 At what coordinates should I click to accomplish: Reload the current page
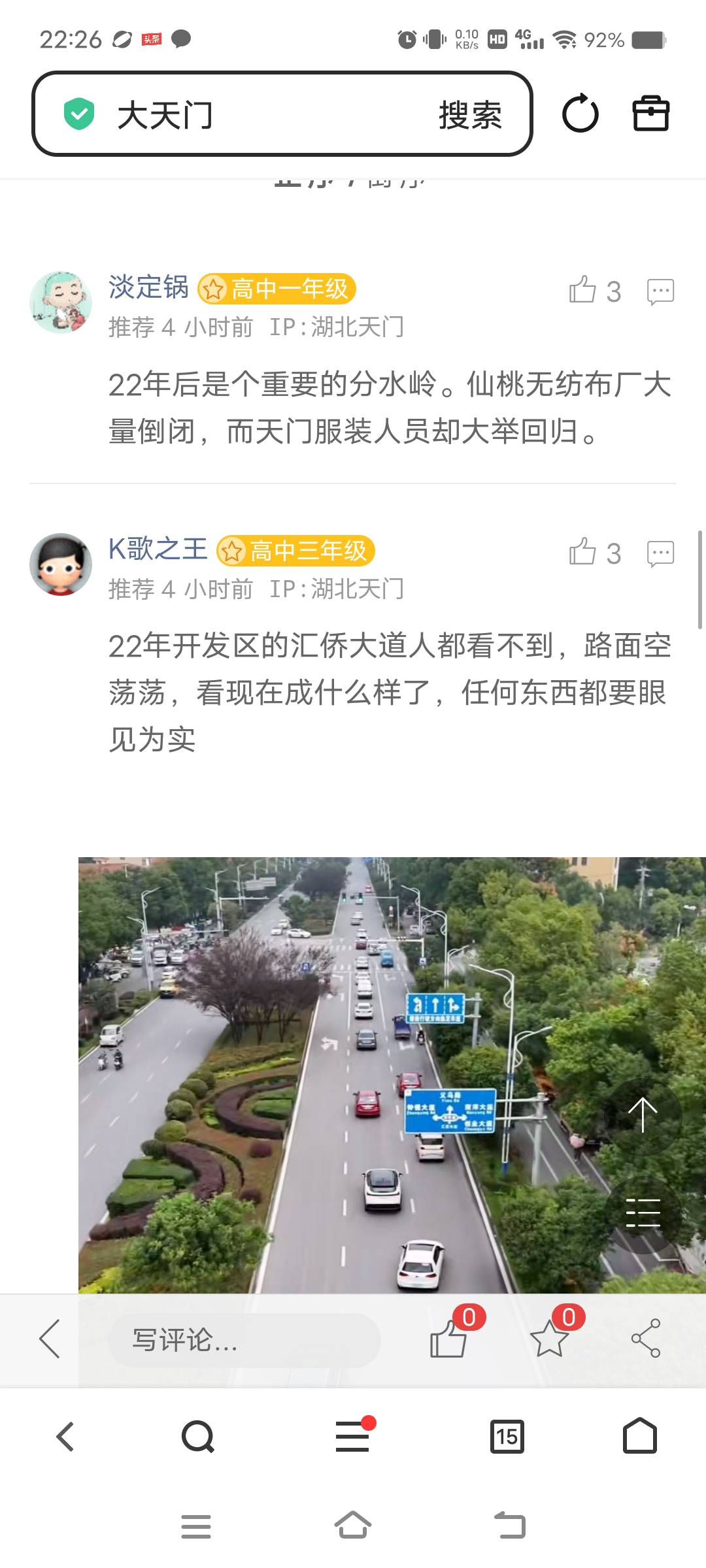(x=580, y=114)
